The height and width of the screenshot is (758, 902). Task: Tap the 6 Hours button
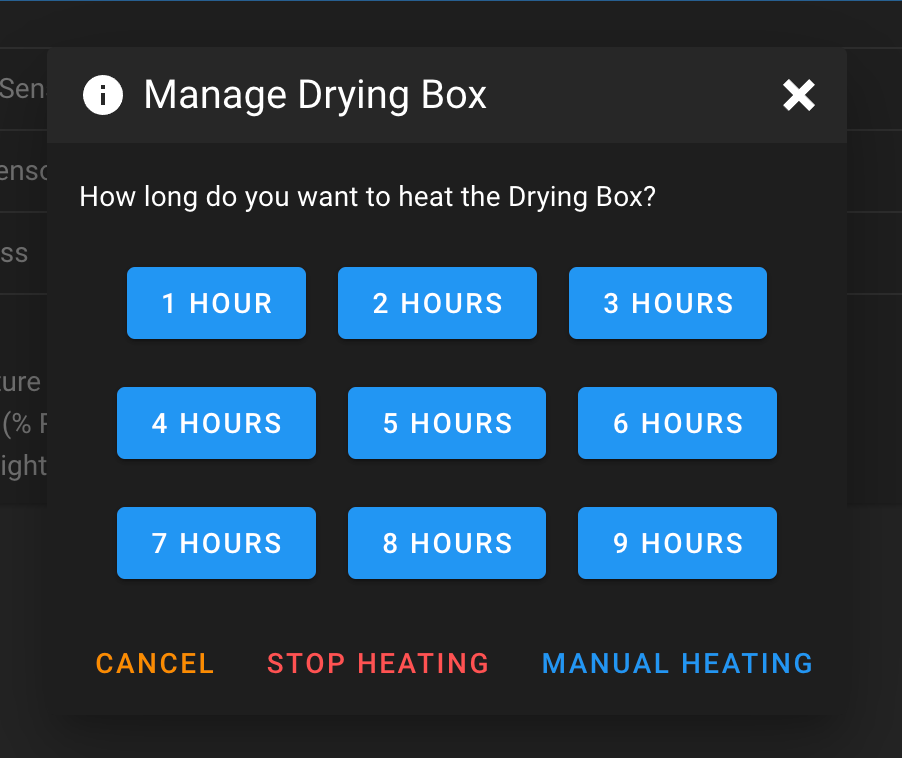[677, 423]
